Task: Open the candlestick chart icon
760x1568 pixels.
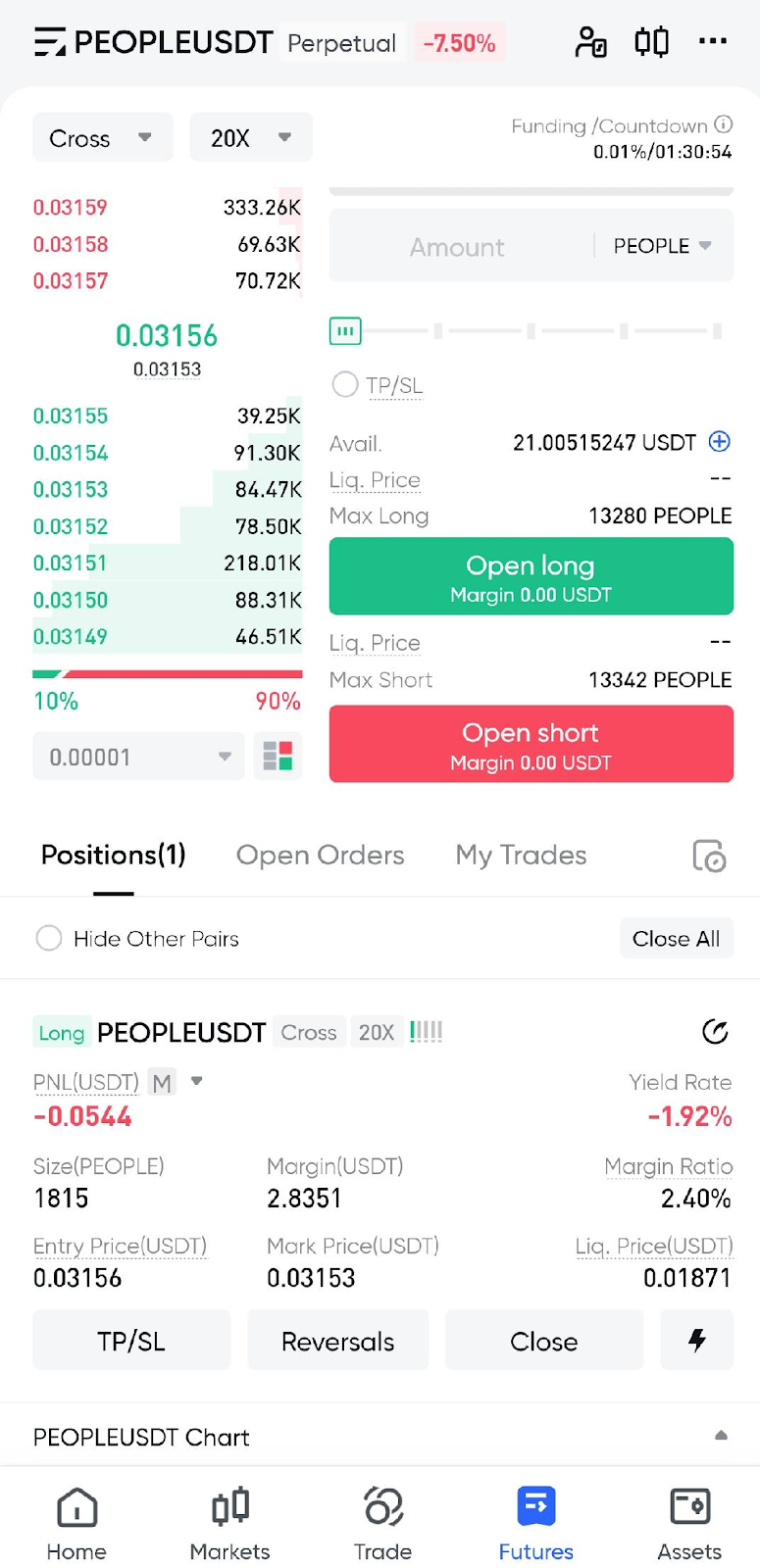Action: pyautogui.click(x=651, y=42)
